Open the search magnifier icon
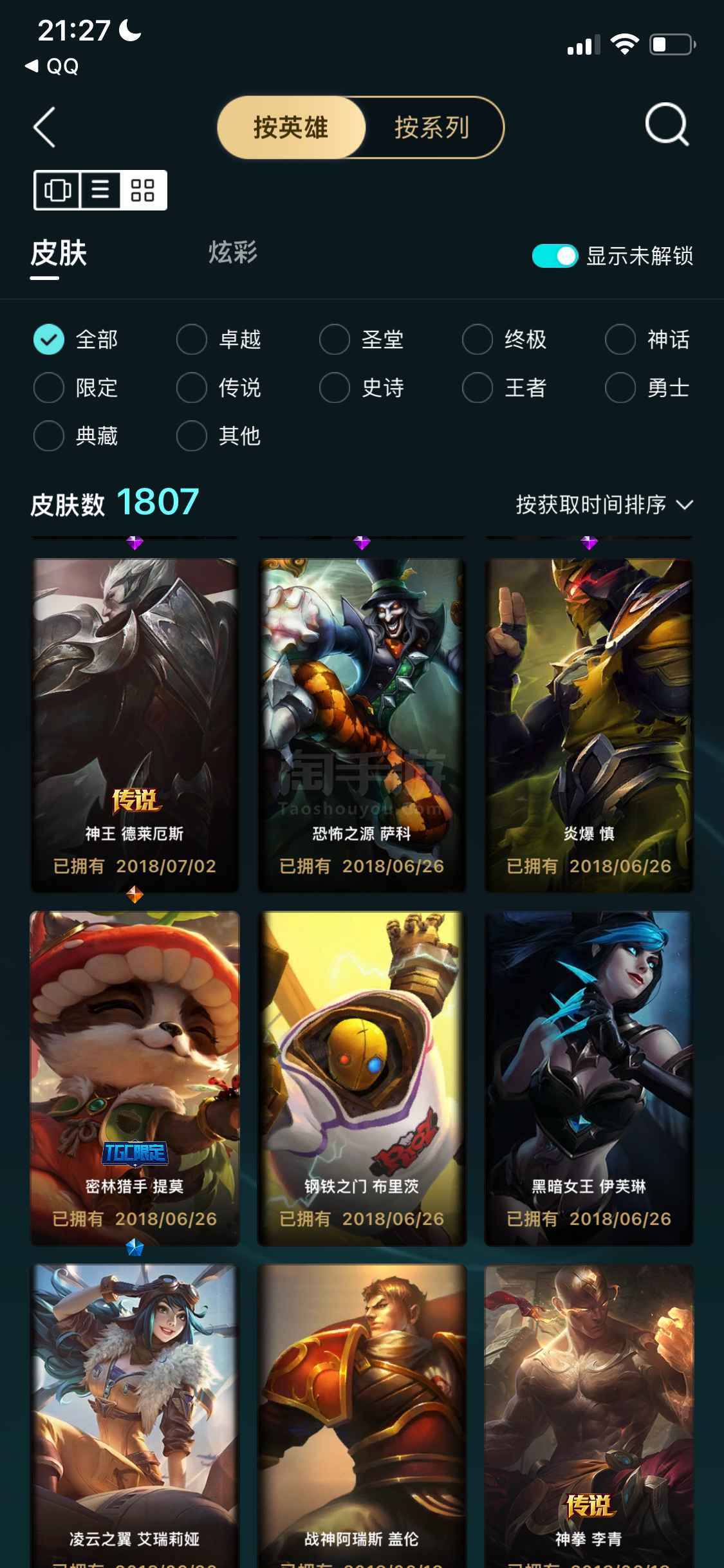The width and height of the screenshot is (724, 1568). point(667,124)
